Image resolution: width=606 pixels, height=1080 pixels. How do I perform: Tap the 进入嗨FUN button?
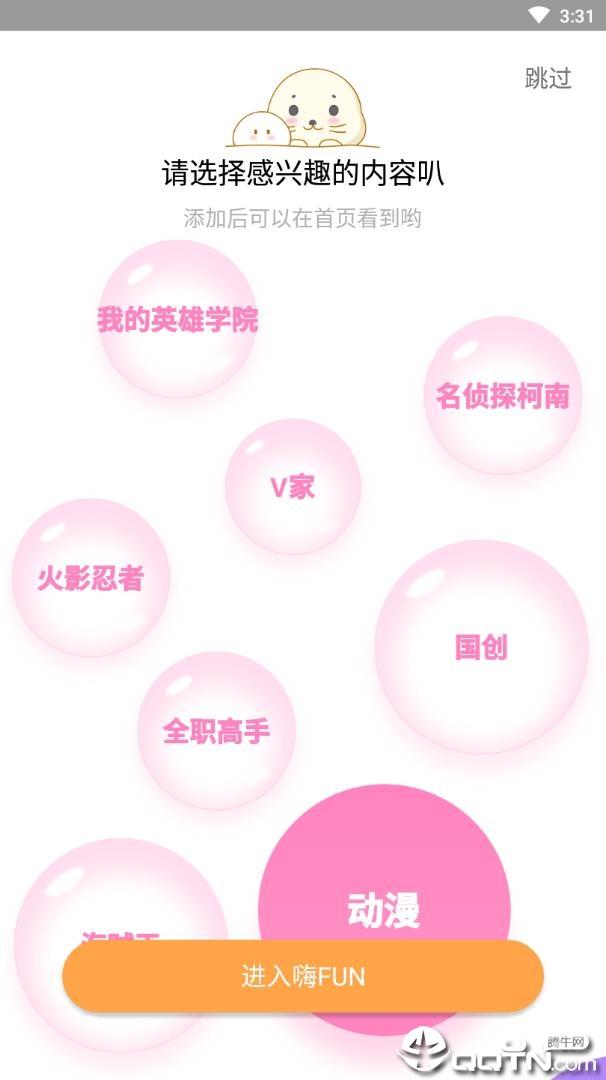[x=303, y=976]
